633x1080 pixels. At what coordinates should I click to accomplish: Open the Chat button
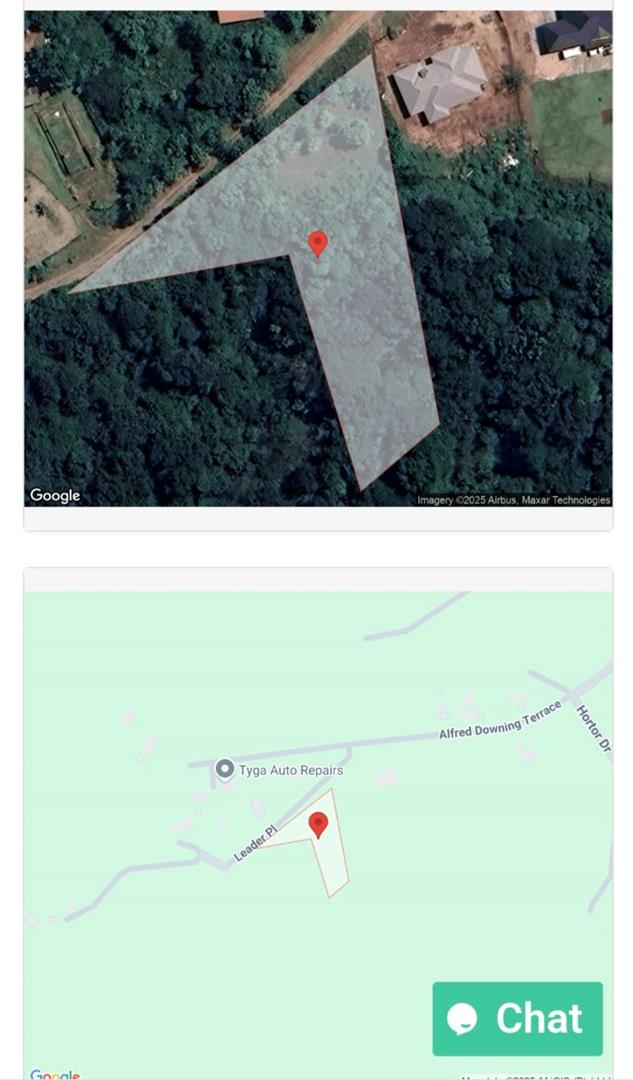(517, 1018)
